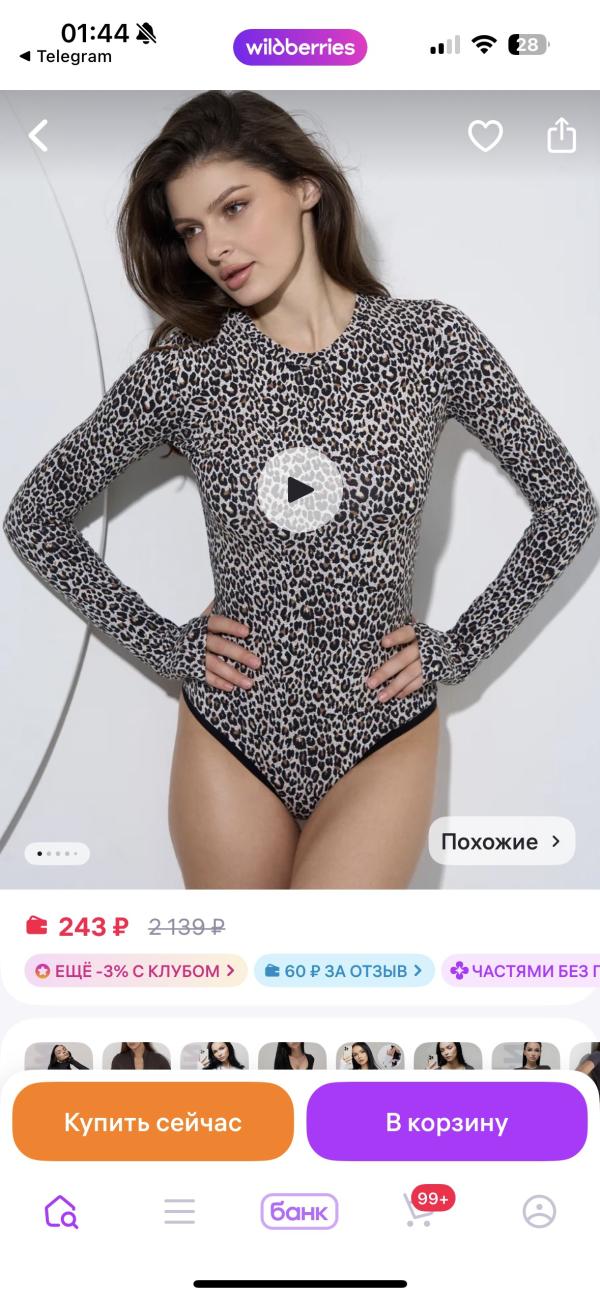600x1300 pixels.
Task: Open the catalog menu tab
Action: tap(180, 1212)
